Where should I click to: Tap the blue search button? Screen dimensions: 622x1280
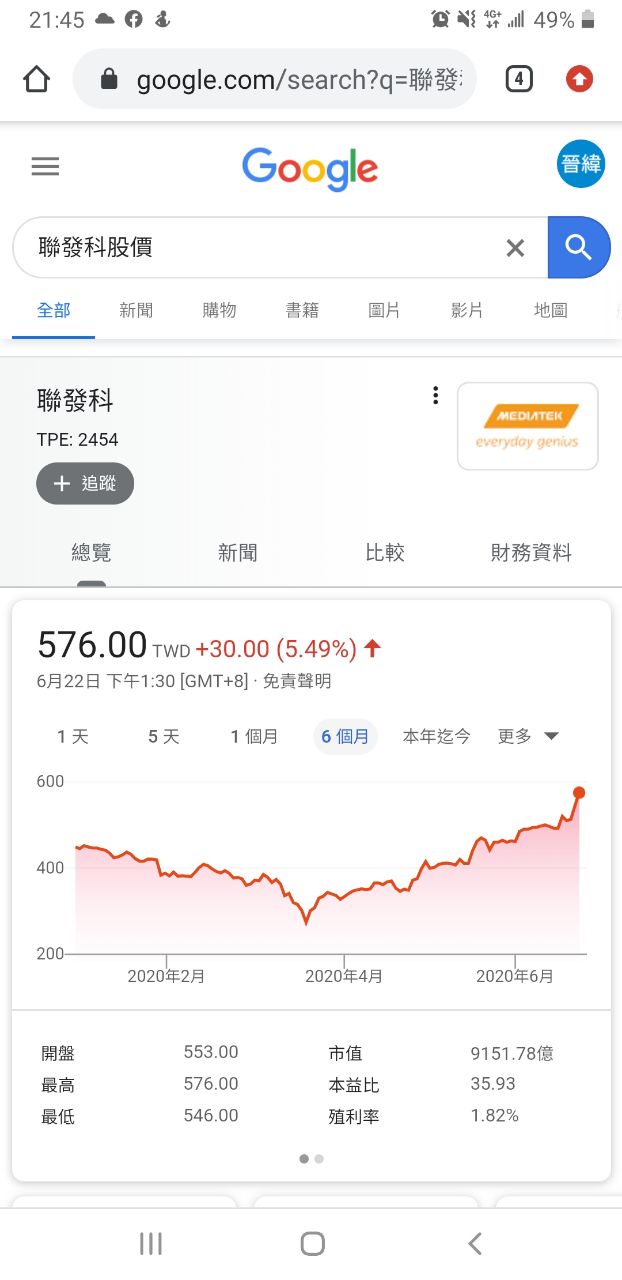(579, 247)
